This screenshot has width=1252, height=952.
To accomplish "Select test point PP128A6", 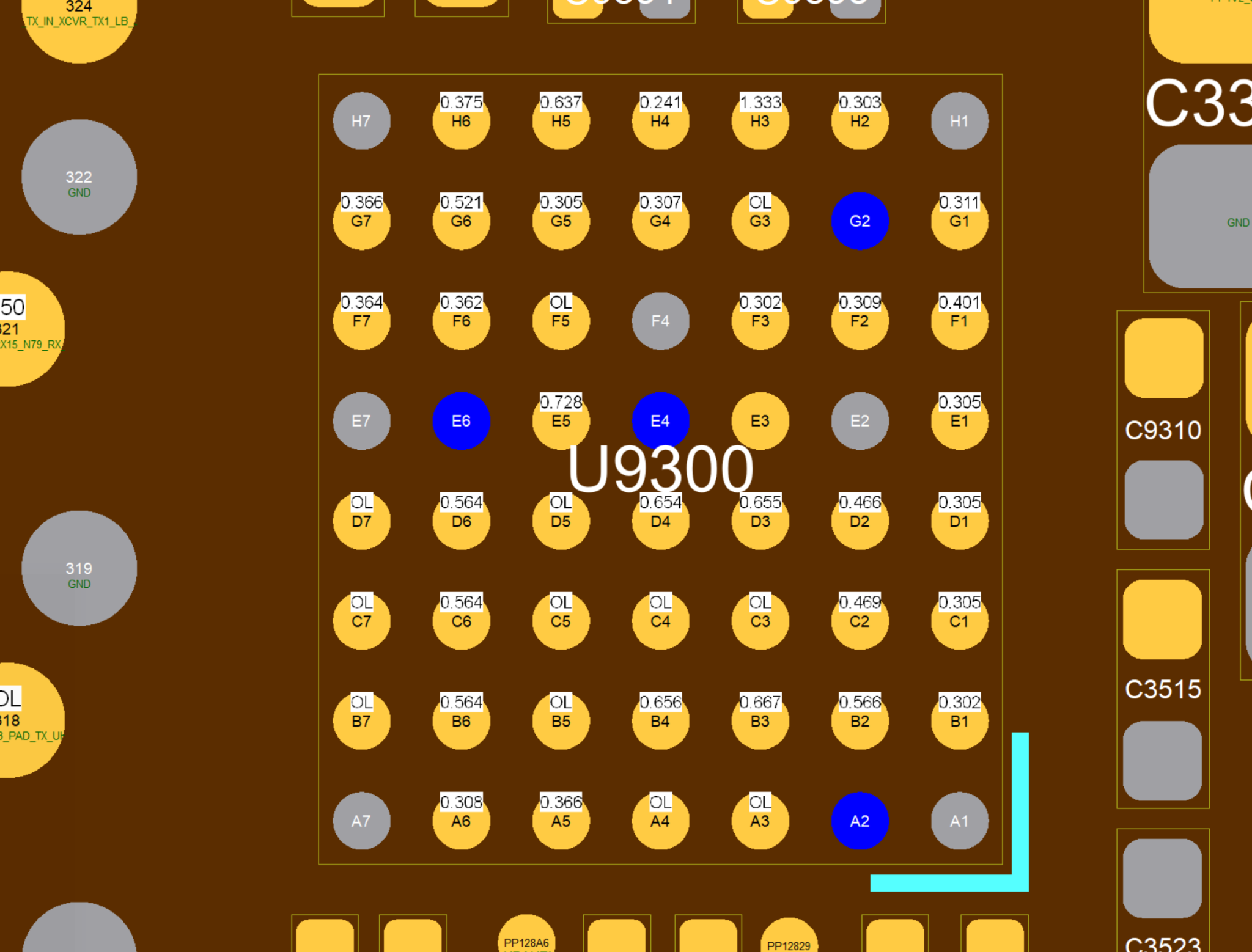I will [526, 938].
